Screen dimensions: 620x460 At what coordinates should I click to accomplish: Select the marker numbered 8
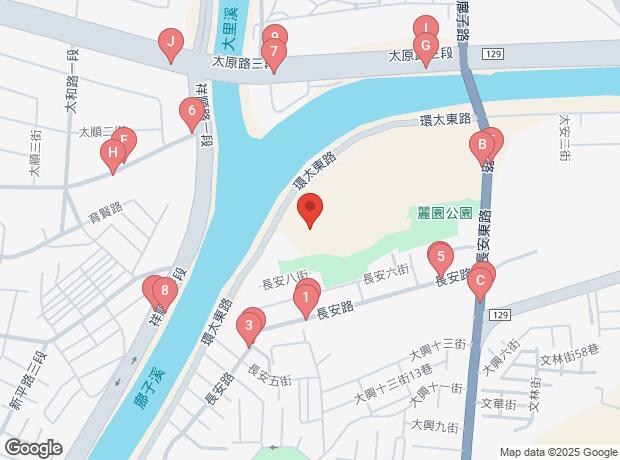(163, 293)
